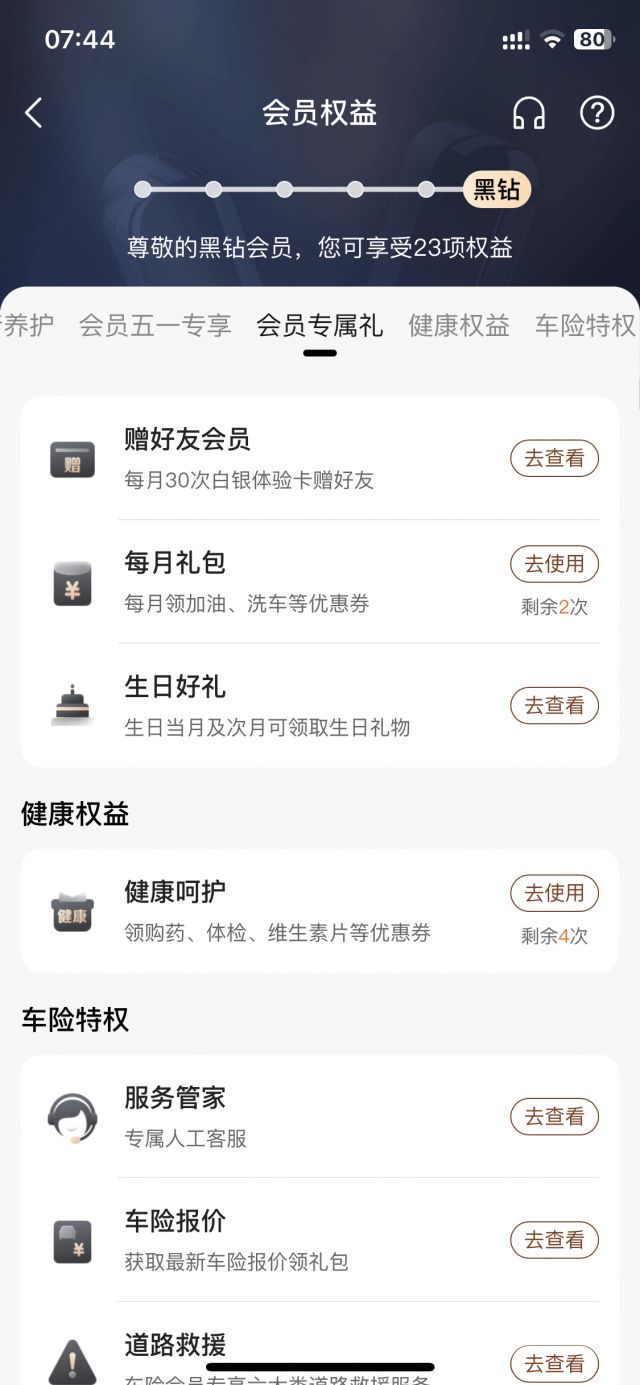The image size is (640, 1385).
Task: Switch to the 车险特权 tab
Action: point(586,325)
